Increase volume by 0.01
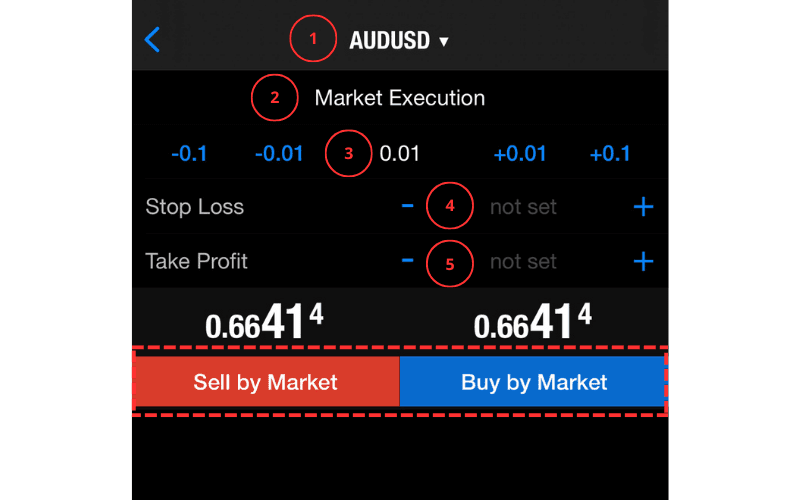This screenshot has width=800, height=500. pyautogui.click(x=520, y=154)
